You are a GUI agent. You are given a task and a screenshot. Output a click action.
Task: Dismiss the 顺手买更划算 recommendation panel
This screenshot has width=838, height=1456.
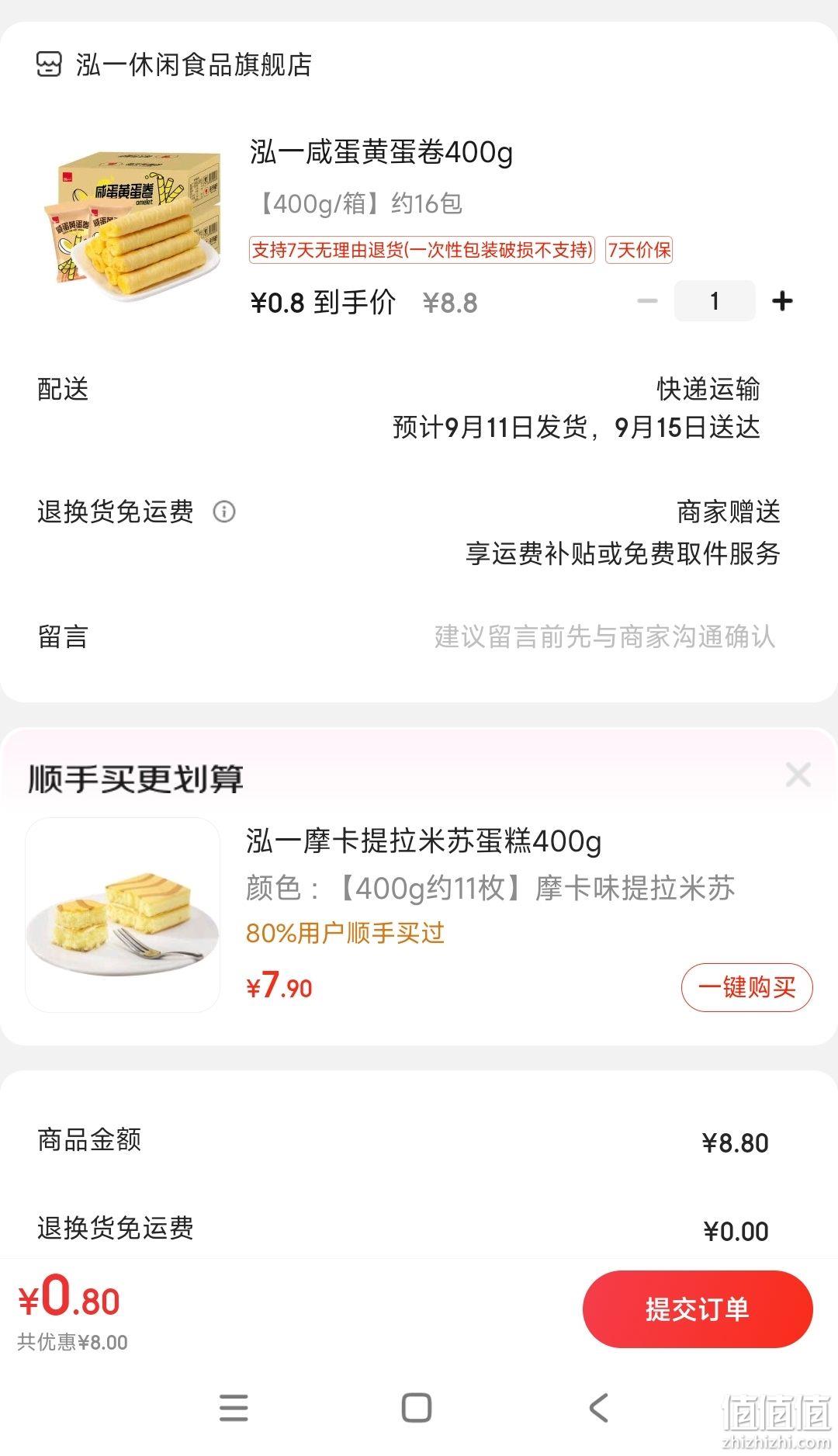[798, 775]
